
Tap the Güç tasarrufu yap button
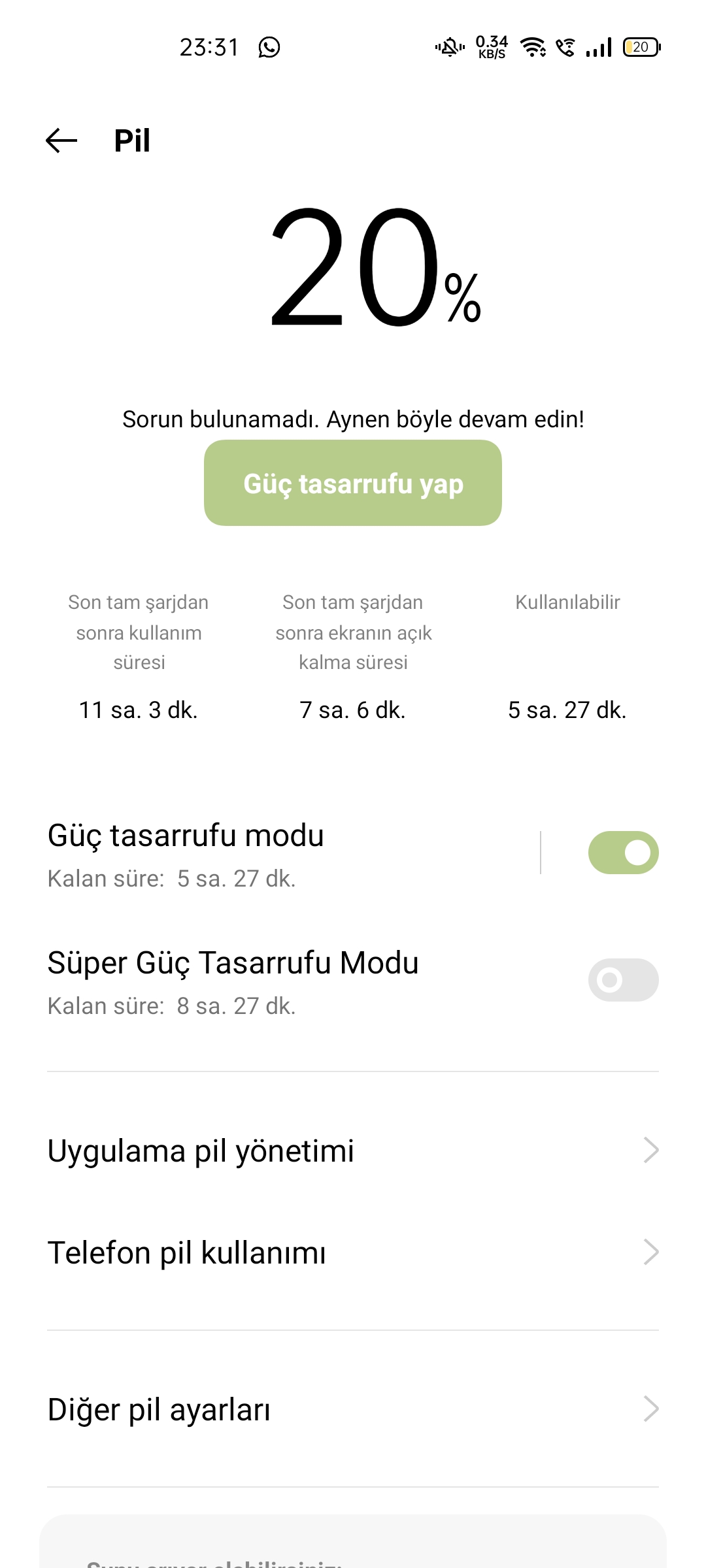click(353, 483)
